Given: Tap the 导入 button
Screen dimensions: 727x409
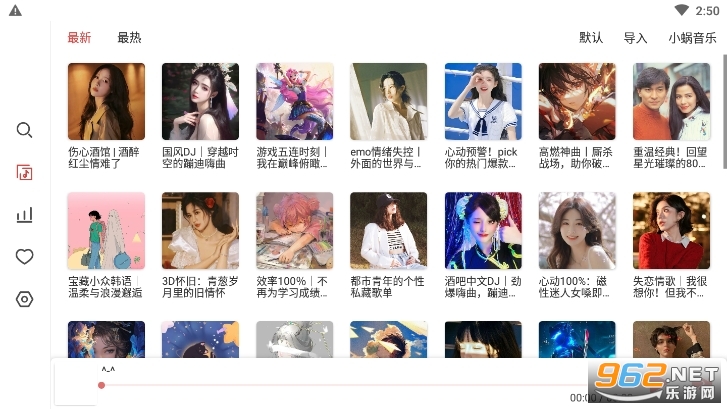Looking at the screenshot, I should (636, 38).
